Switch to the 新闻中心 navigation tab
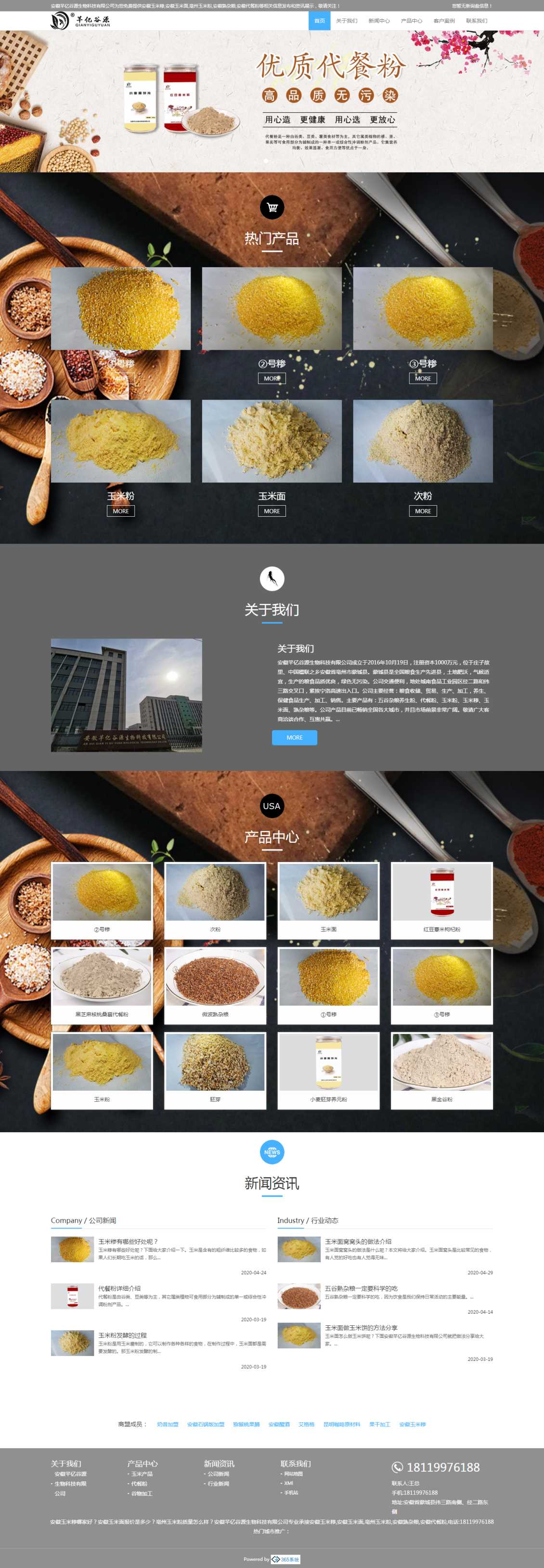 tap(378, 21)
